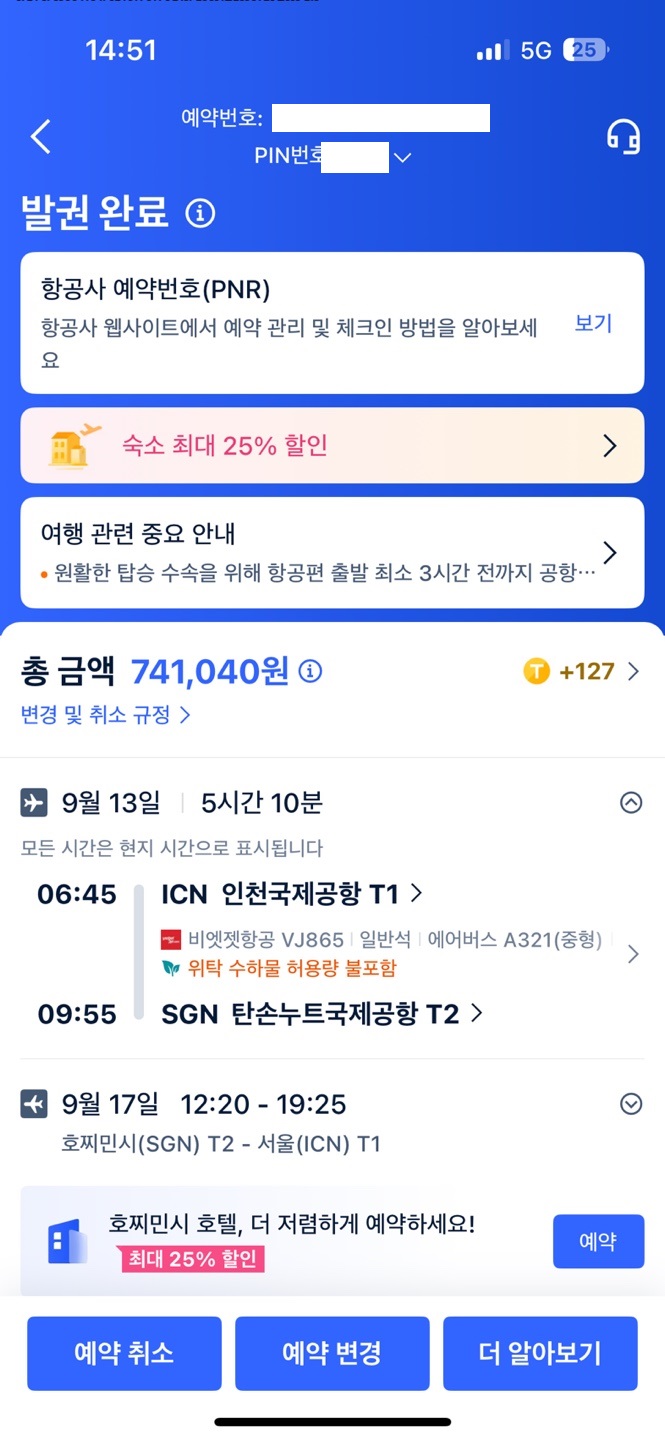Viewport: 665px width, 1440px height.
Task: Tap the info icon next to 741,040원
Action: (311, 672)
